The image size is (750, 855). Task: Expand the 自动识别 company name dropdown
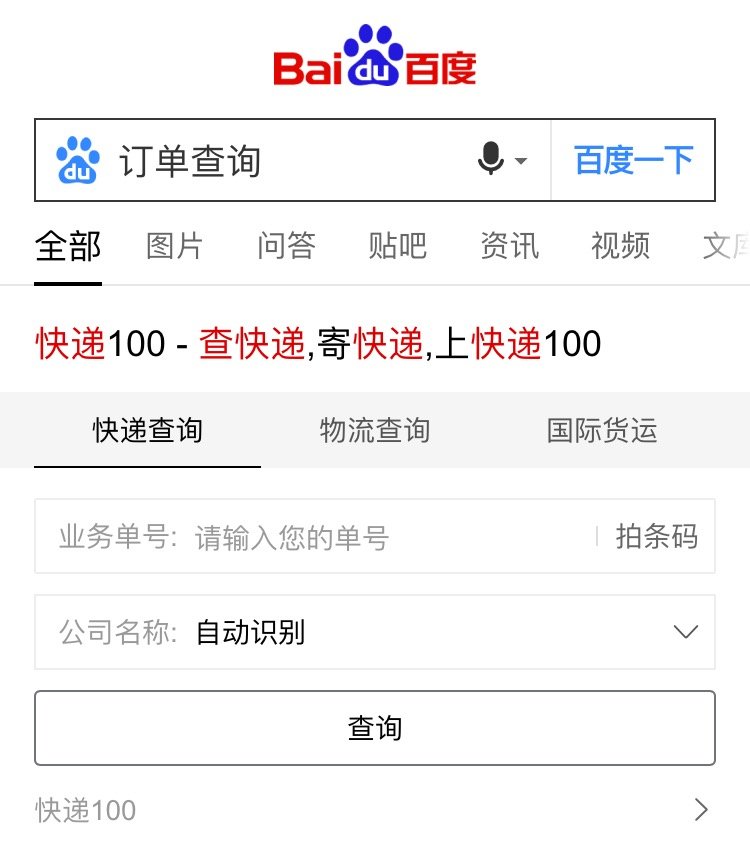[686, 632]
